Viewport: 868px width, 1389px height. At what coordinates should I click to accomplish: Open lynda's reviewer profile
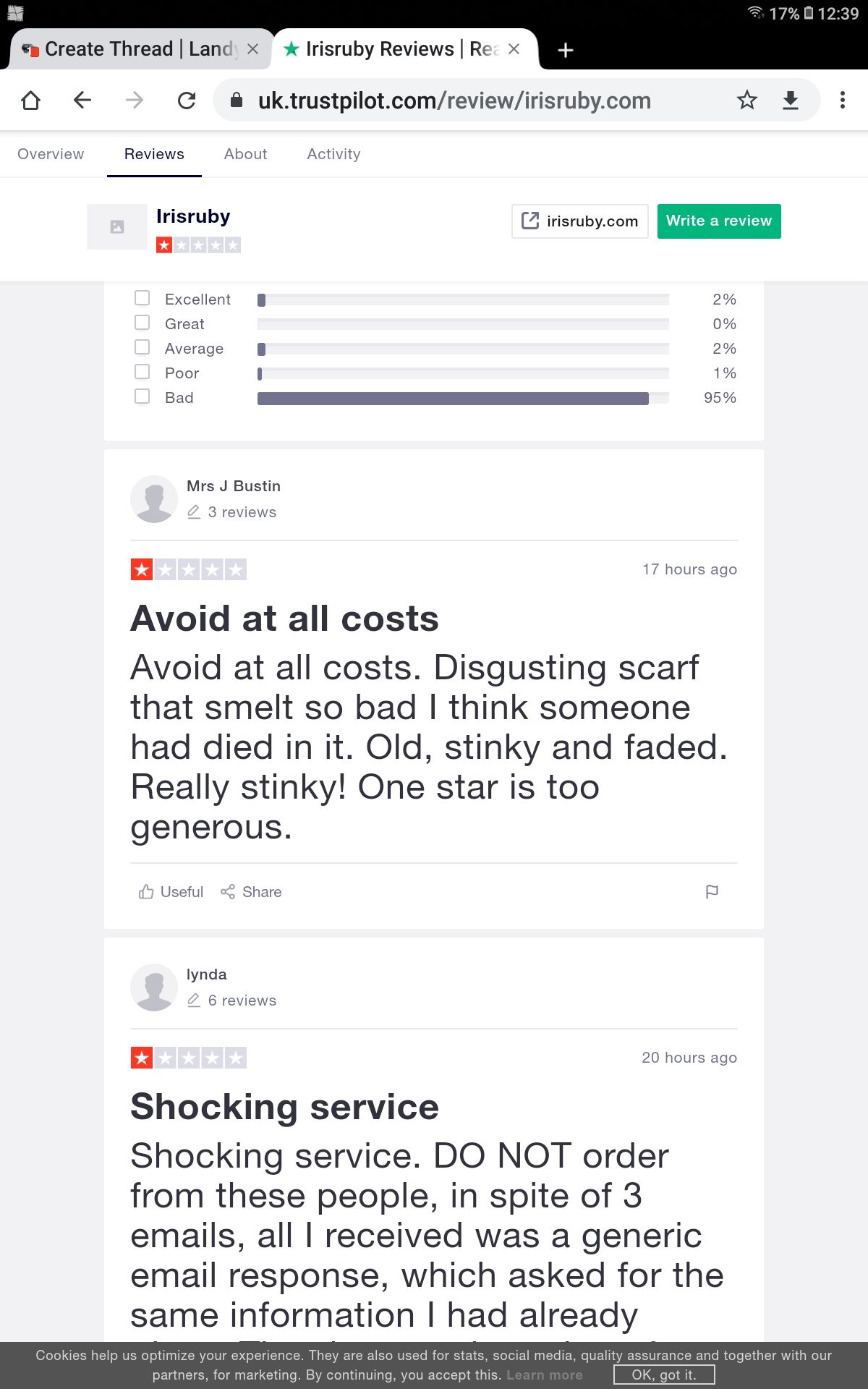[206, 974]
